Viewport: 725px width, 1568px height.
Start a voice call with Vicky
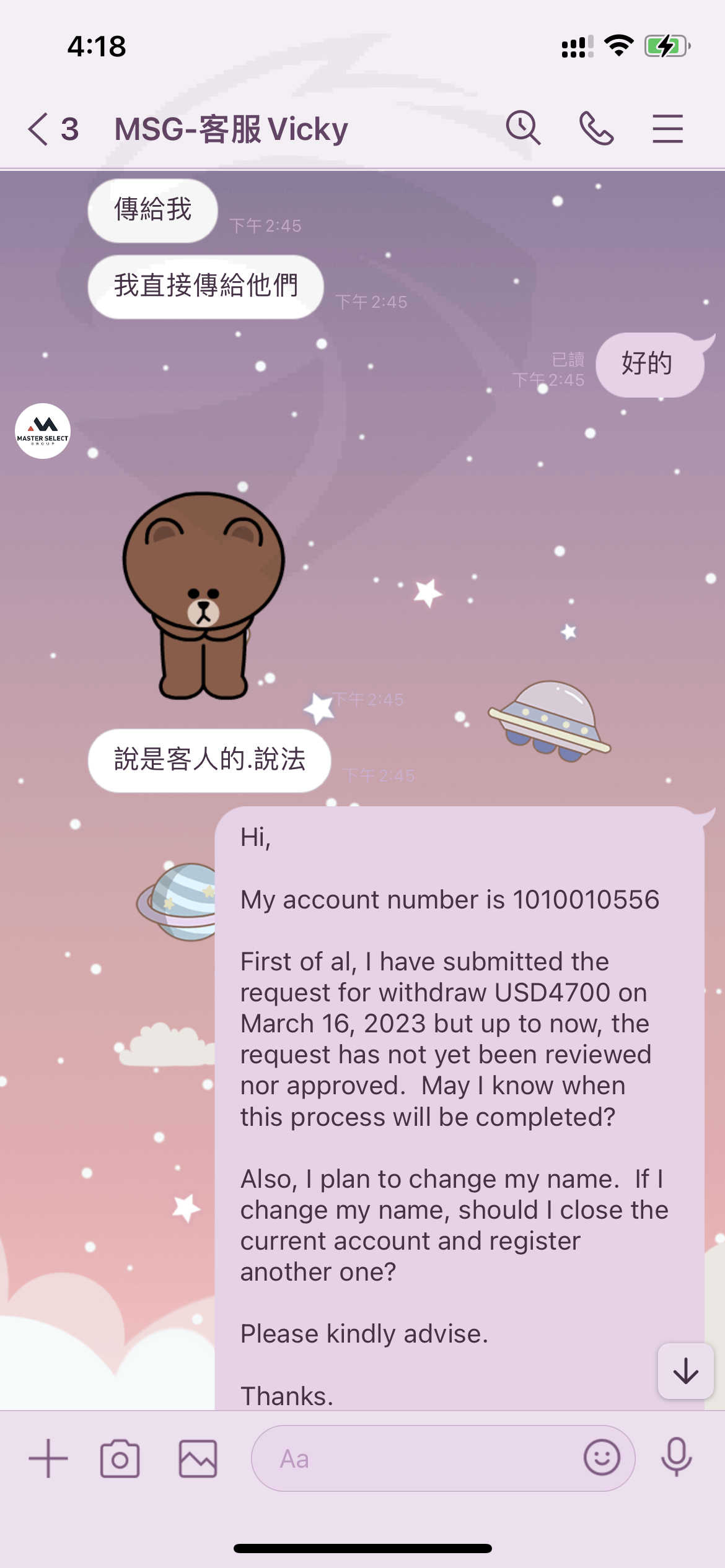(596, 128)
